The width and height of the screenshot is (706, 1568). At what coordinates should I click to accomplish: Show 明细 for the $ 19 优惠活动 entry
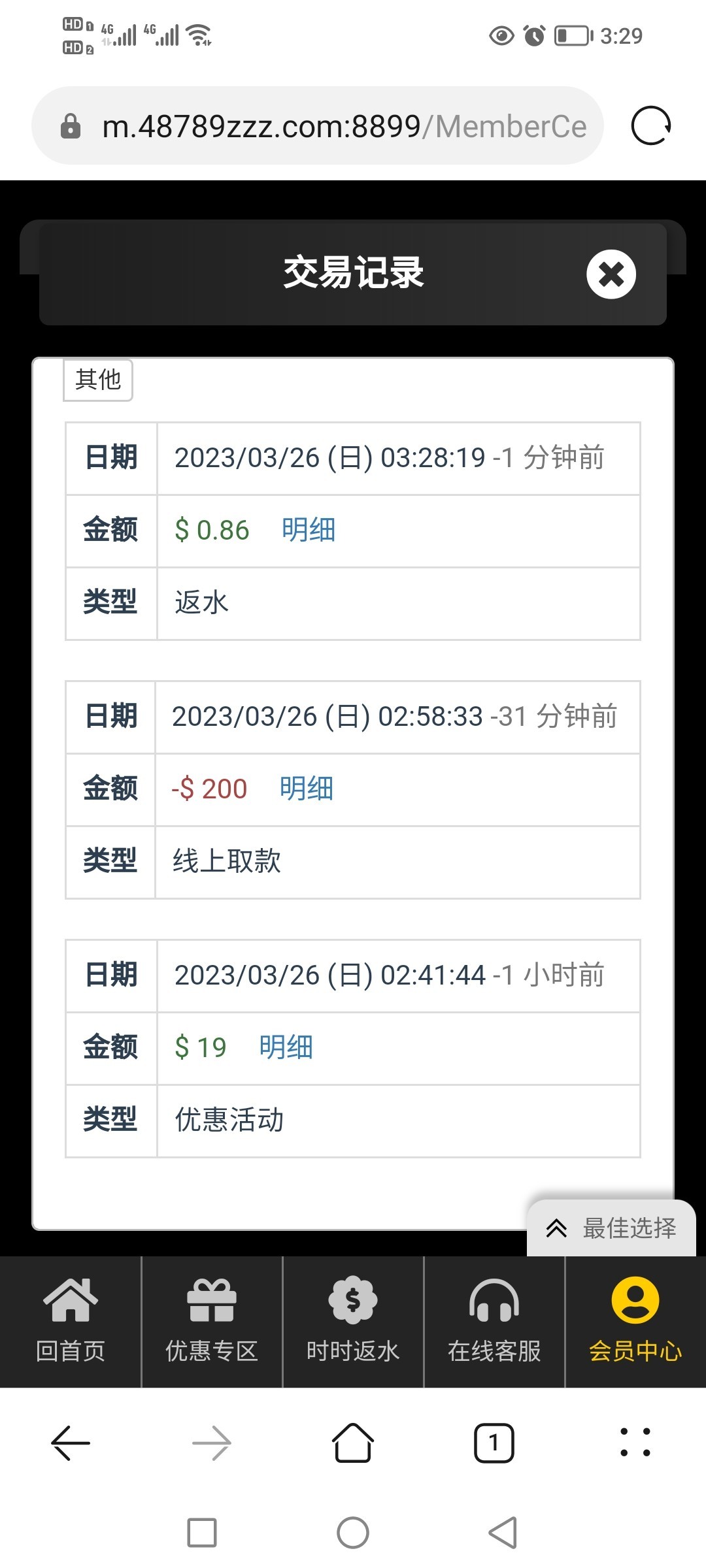point(286,1047)
